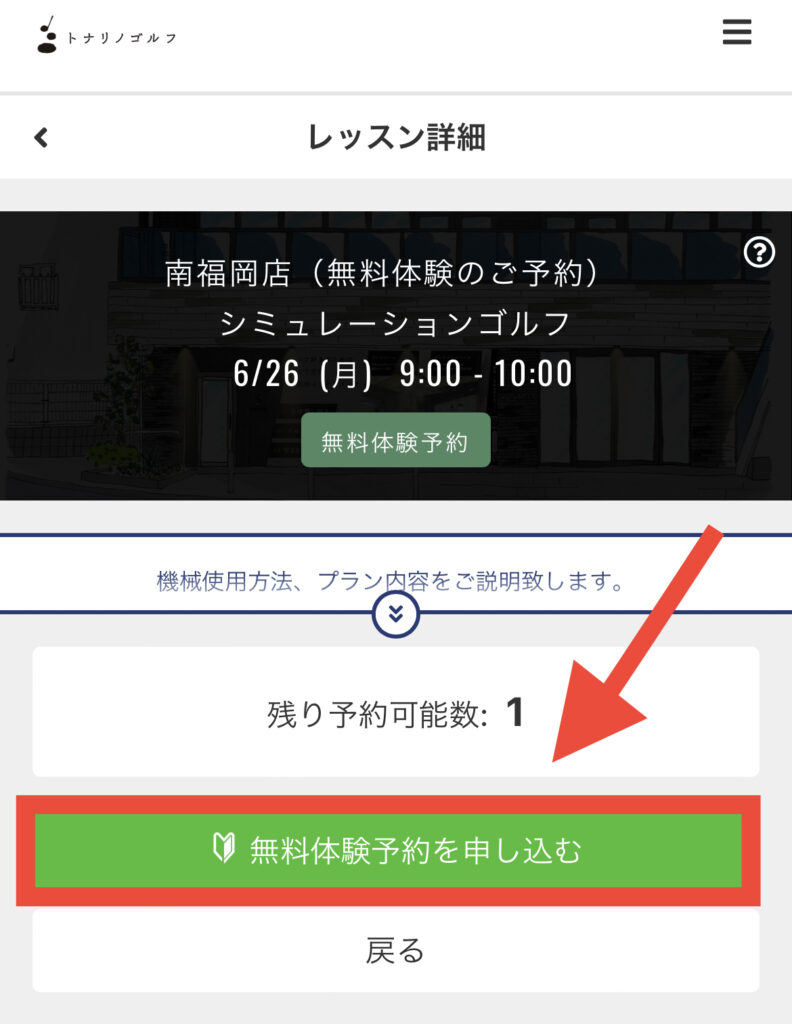Tap the 戻る button
792x1024 pixels.
click(x=396, y=950)
